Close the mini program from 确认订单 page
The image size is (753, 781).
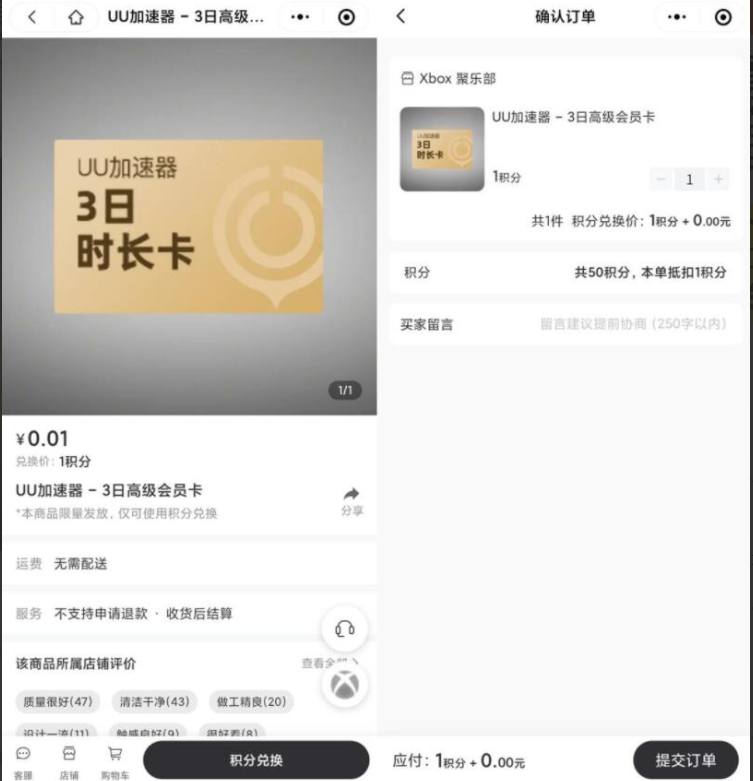point(723,17)
